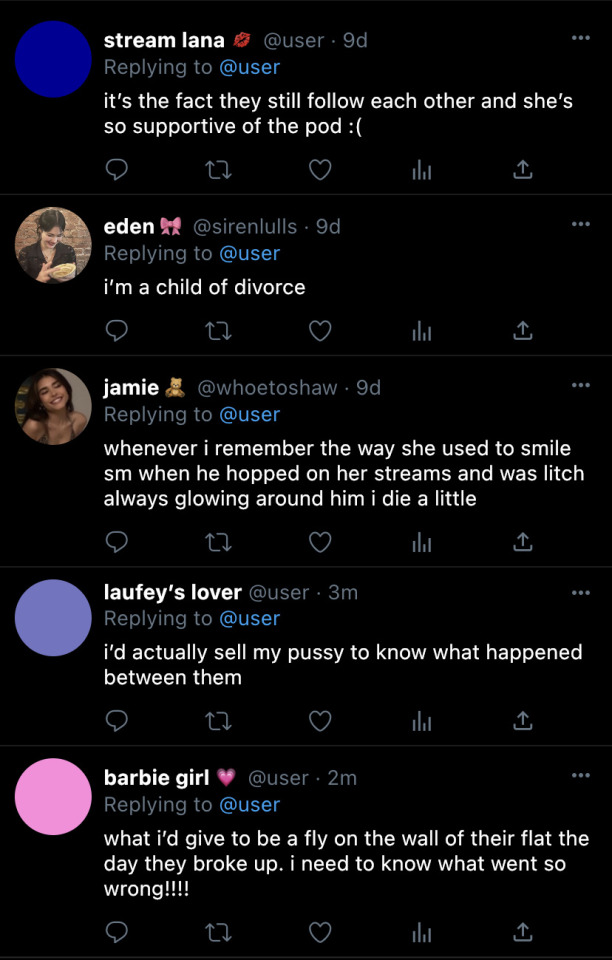The height and width of the screenshot is (960, 612).
Task: Open more options on jamie's tweet
Action: coord(580,385)
